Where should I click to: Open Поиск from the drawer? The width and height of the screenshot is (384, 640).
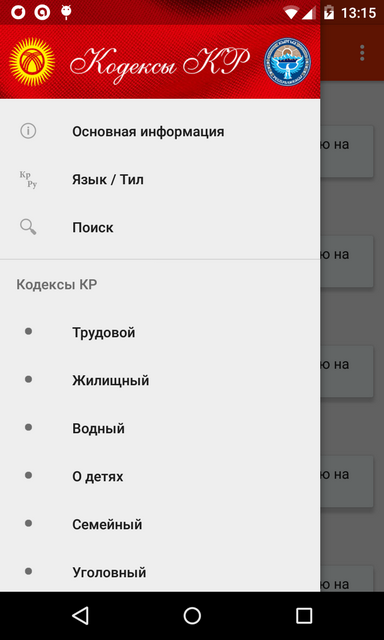point(160,227)
